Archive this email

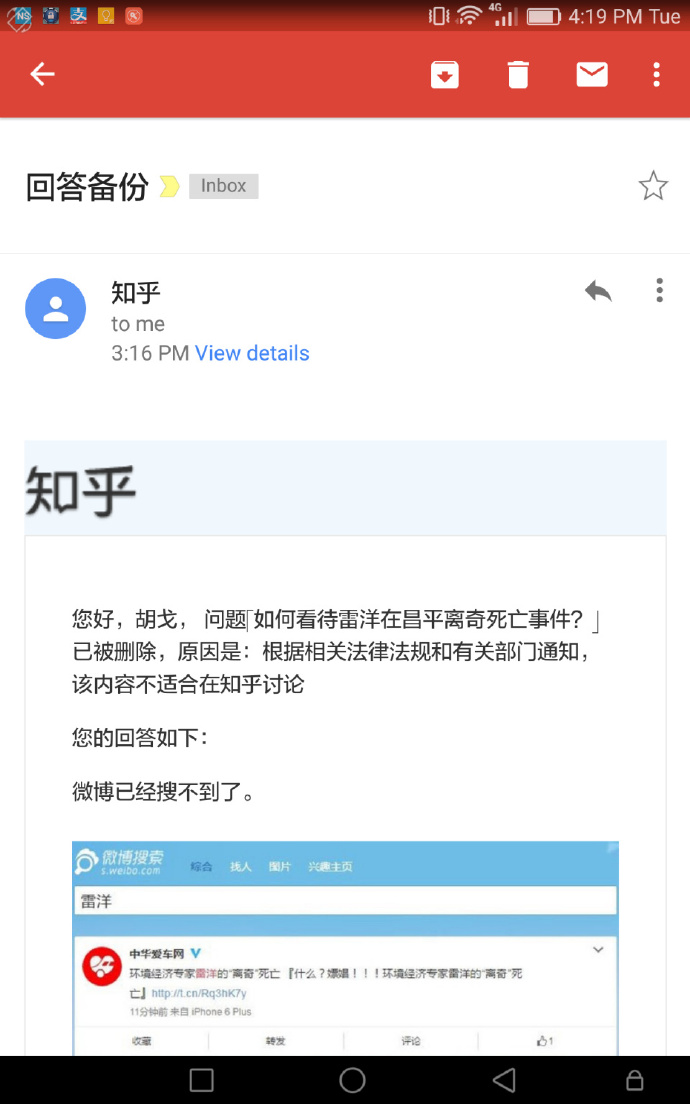click(x=445, y=74)
